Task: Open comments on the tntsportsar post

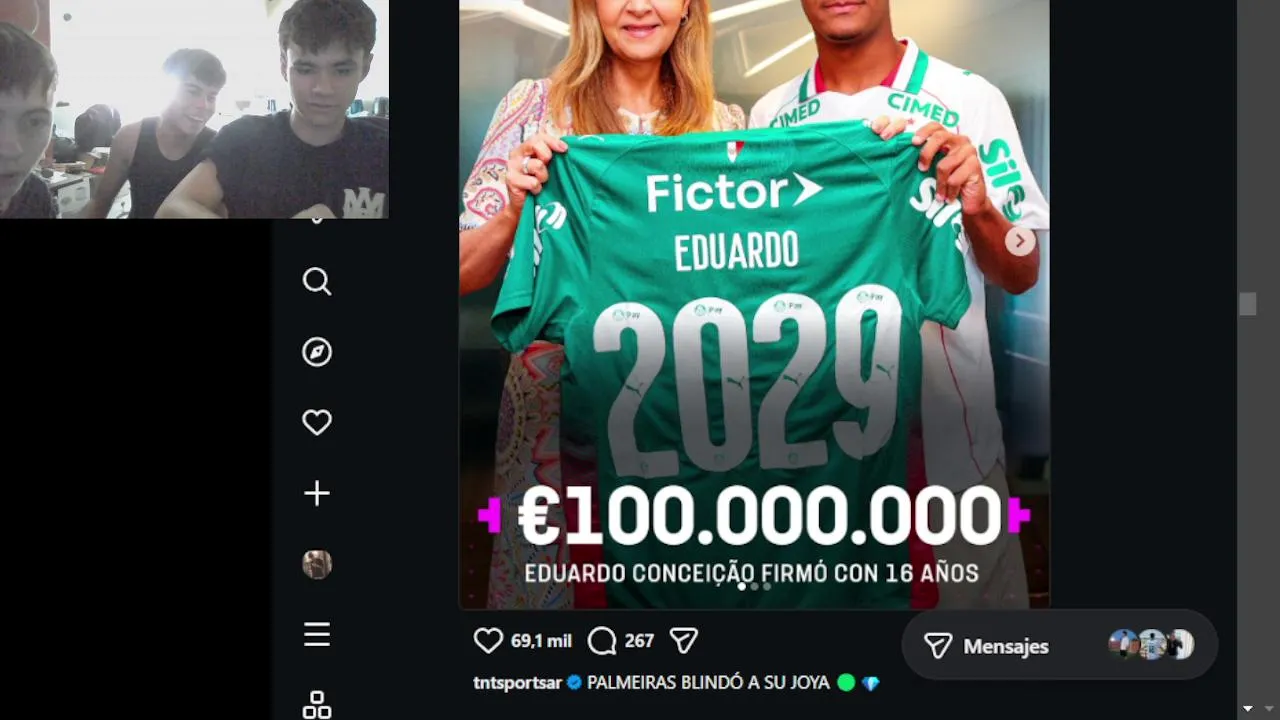Action: [x=602, y=641]
